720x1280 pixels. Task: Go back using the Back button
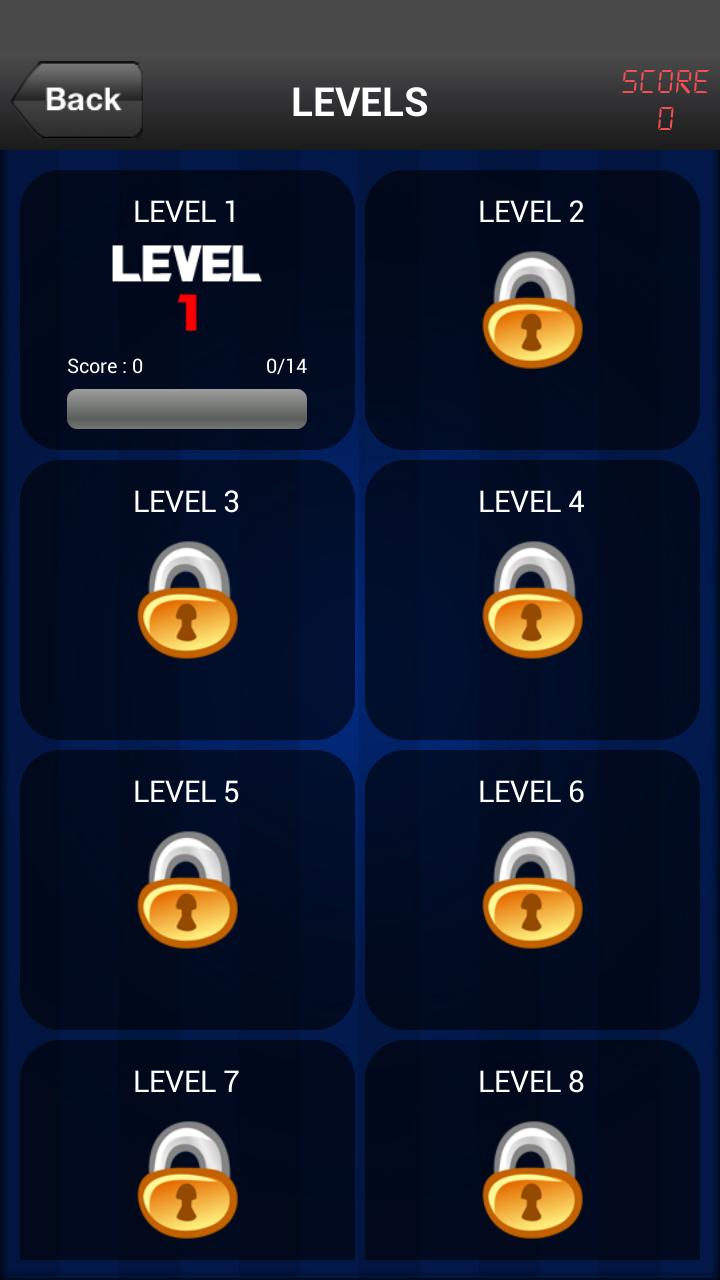coord(78,100)
